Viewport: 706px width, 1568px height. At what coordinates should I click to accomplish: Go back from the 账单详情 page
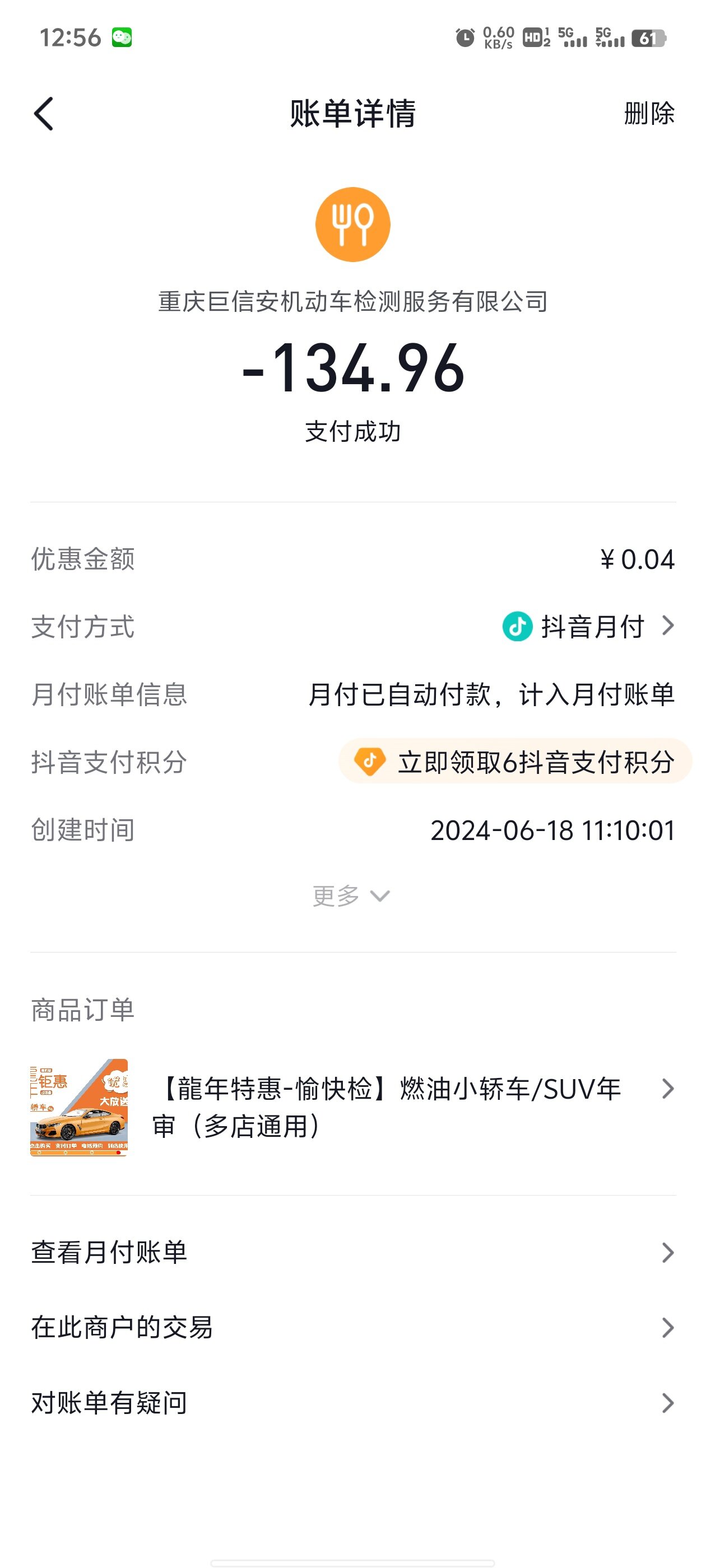point(44,114)
